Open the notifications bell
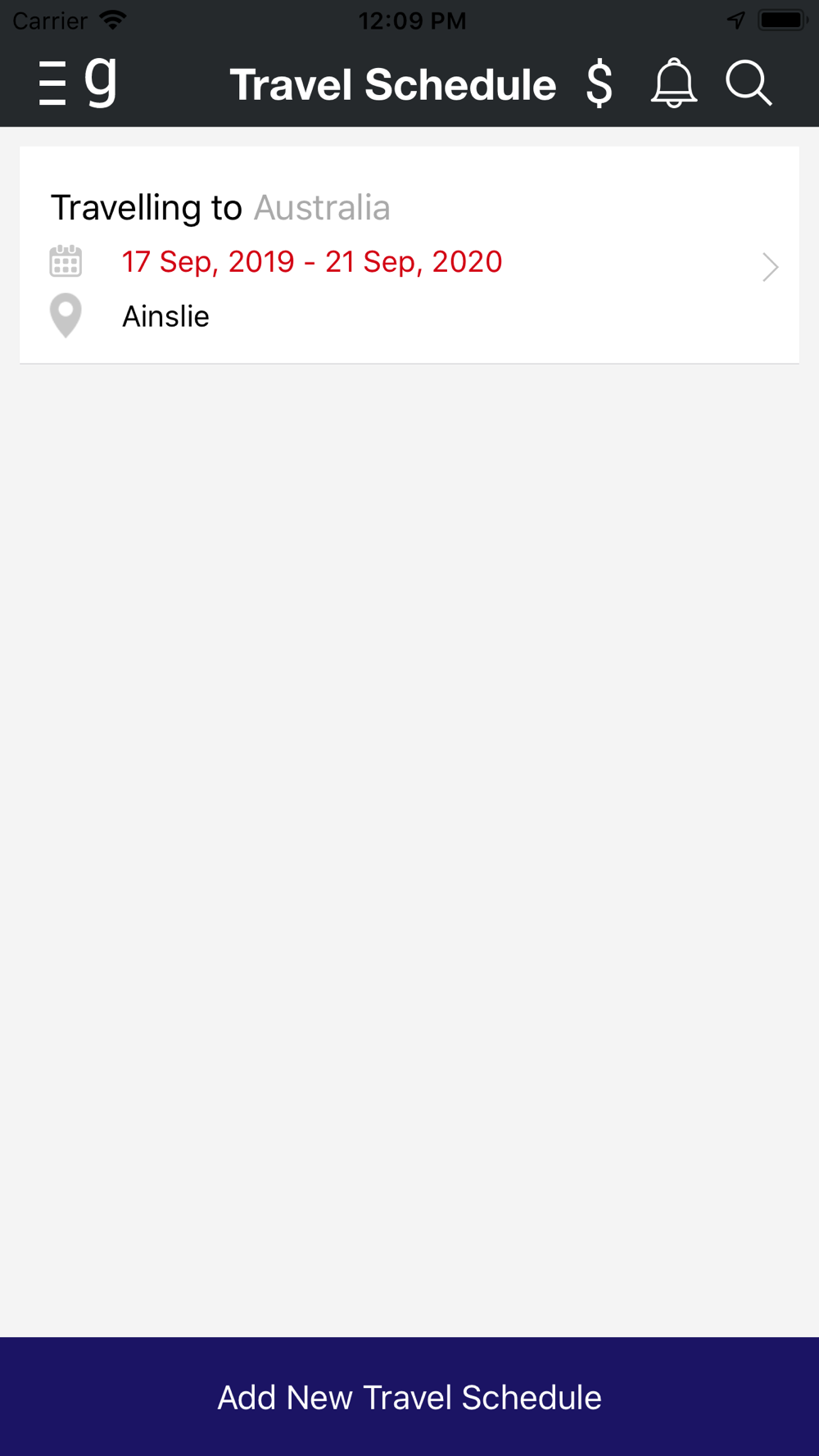819x1456 pixels. coord(674,83)
